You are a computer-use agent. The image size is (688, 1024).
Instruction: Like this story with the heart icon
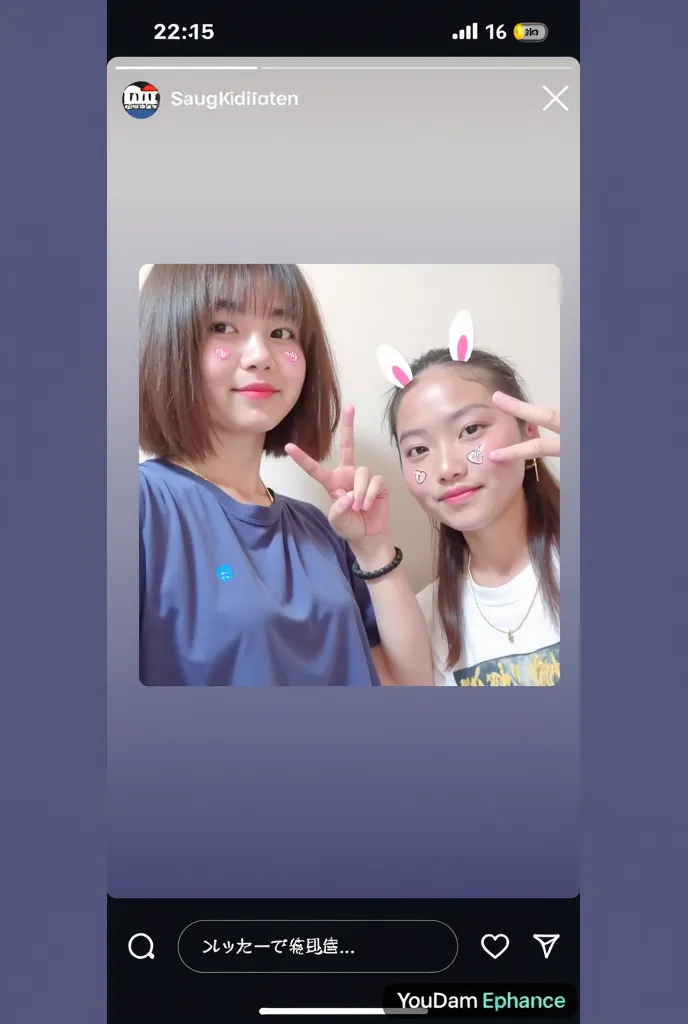tap(495, 946)
